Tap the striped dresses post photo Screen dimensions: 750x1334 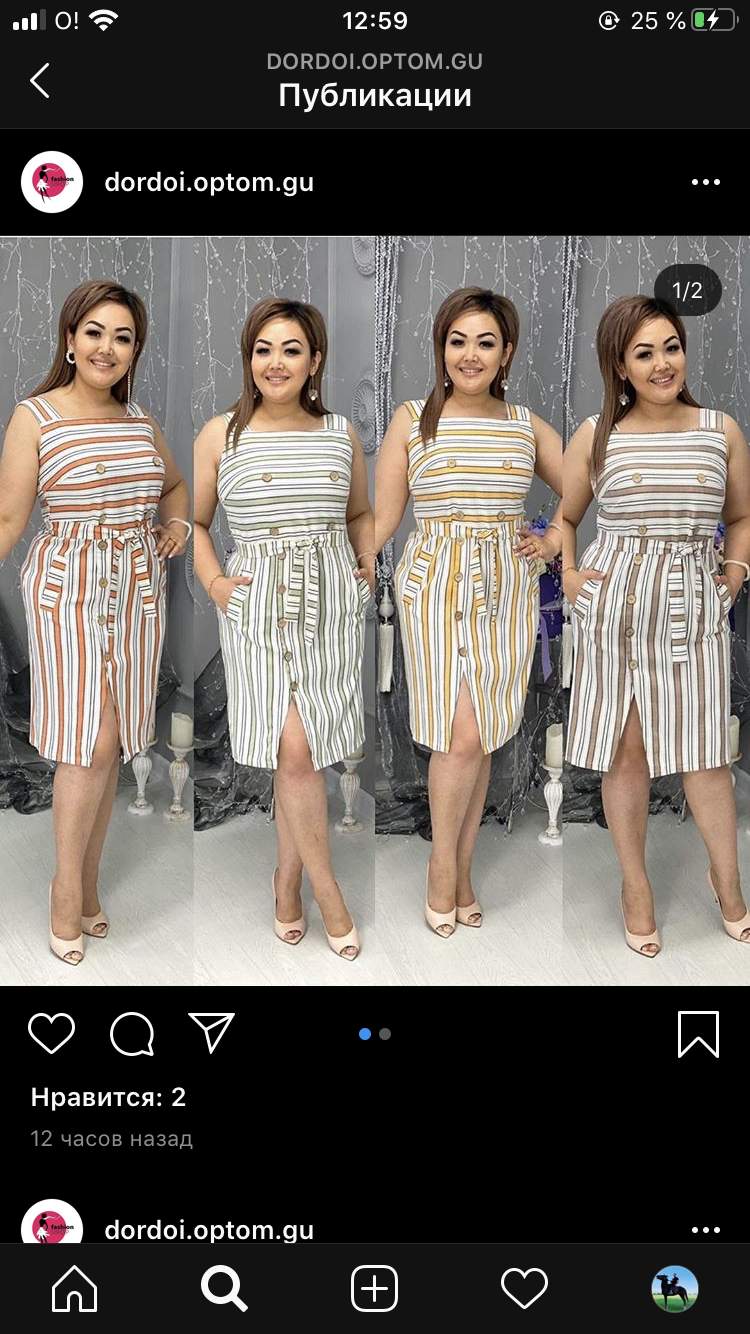point(375,610)
